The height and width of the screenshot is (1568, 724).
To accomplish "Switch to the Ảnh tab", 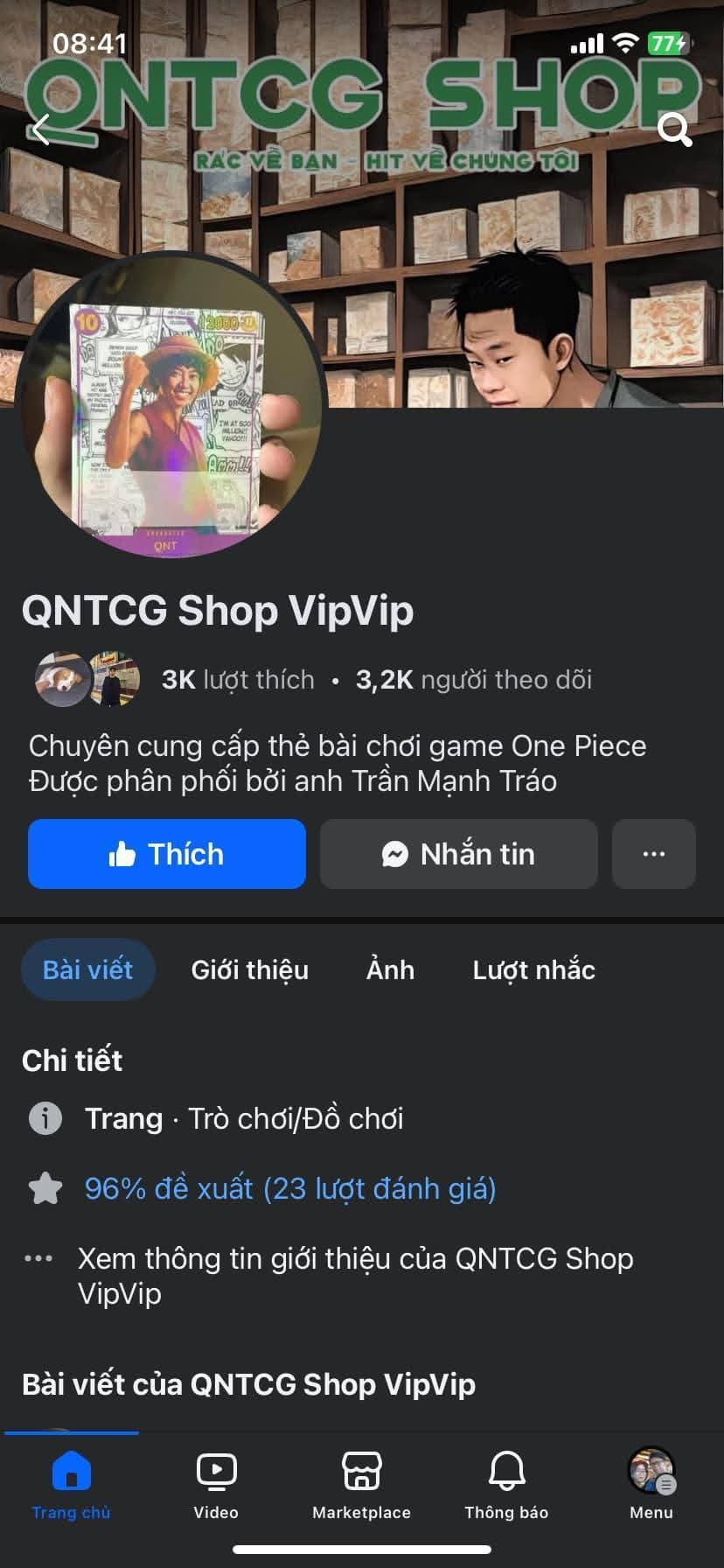I will 390,969.
